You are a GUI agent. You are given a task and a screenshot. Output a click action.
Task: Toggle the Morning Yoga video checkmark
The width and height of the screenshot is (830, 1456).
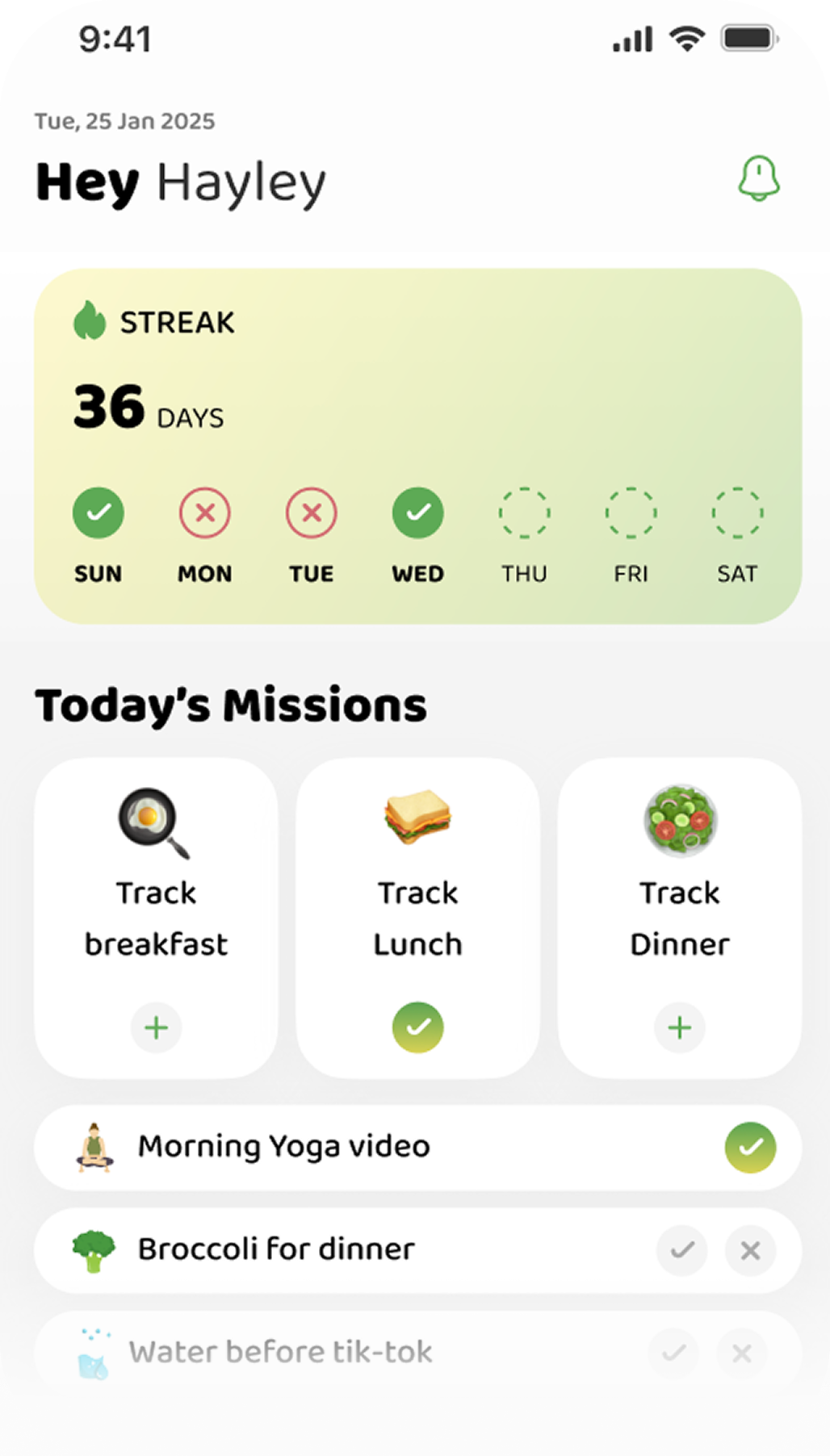pos(750,1147)
